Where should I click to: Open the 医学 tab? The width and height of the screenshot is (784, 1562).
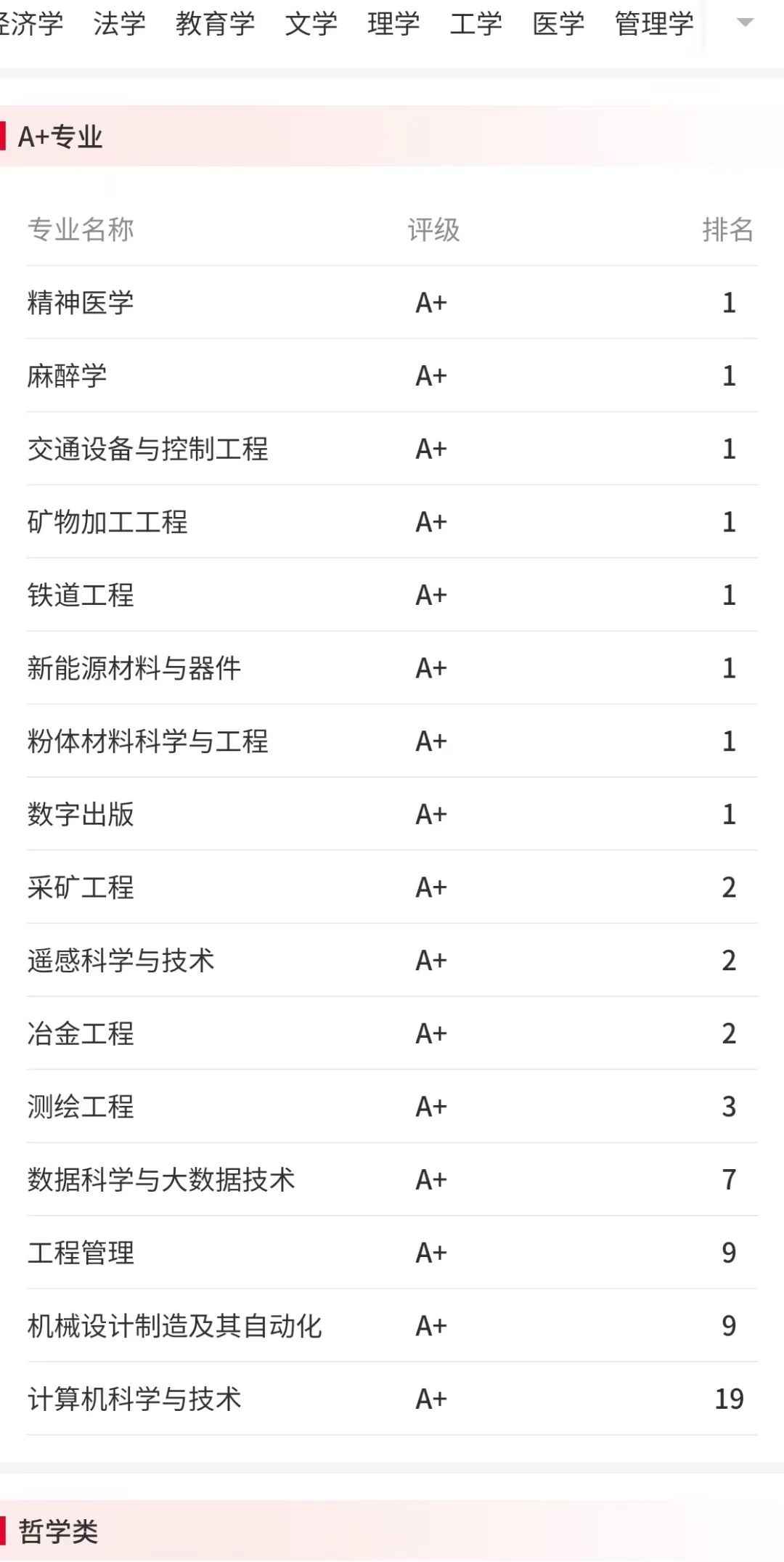coord(558,24)
